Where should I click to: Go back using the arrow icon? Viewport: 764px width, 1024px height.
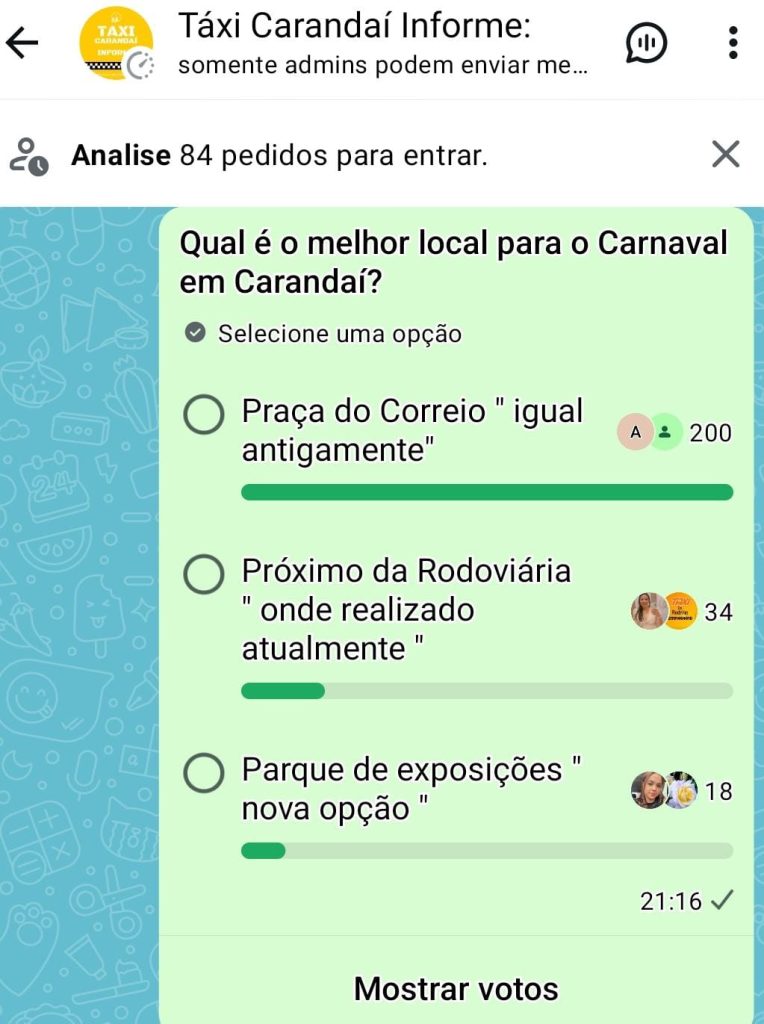pyautogui.click(x=23, y=42)
